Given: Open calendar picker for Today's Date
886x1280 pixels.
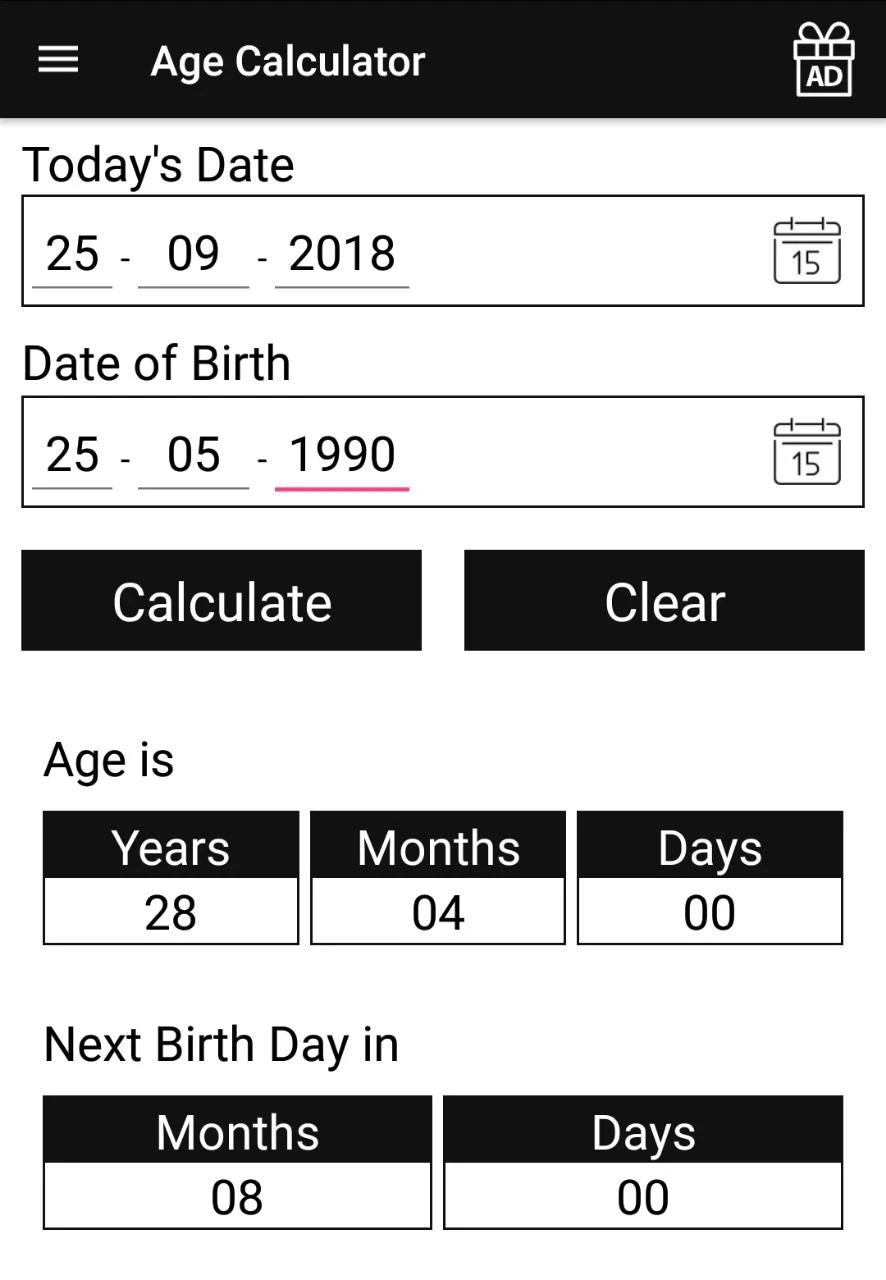Looking at the screenshot, I should point(807,252).
